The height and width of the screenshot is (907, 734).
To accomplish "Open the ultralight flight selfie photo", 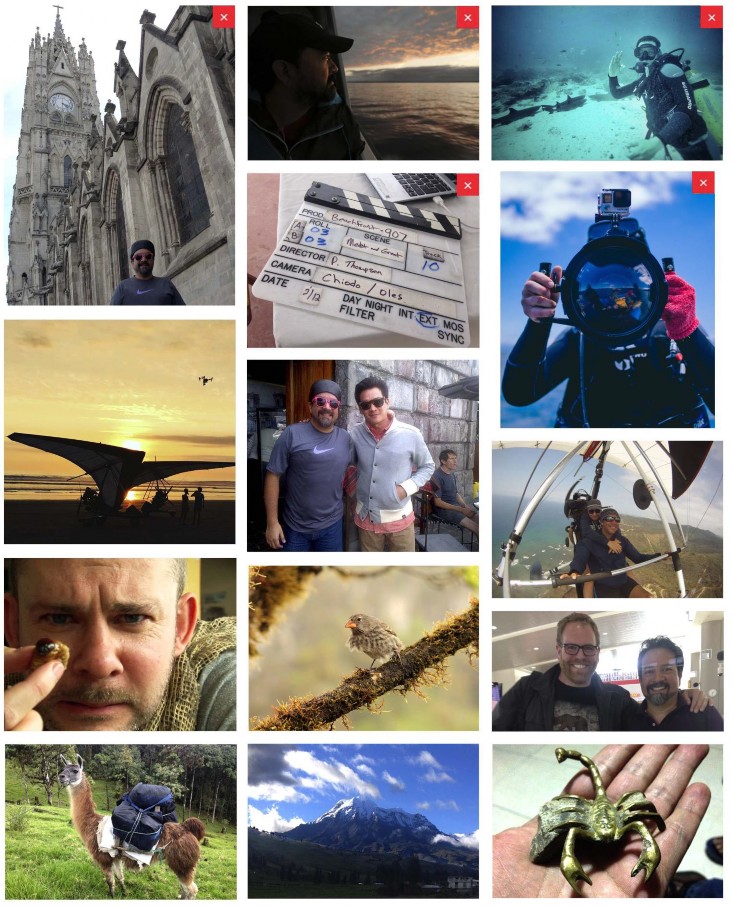I will [607, 519].
